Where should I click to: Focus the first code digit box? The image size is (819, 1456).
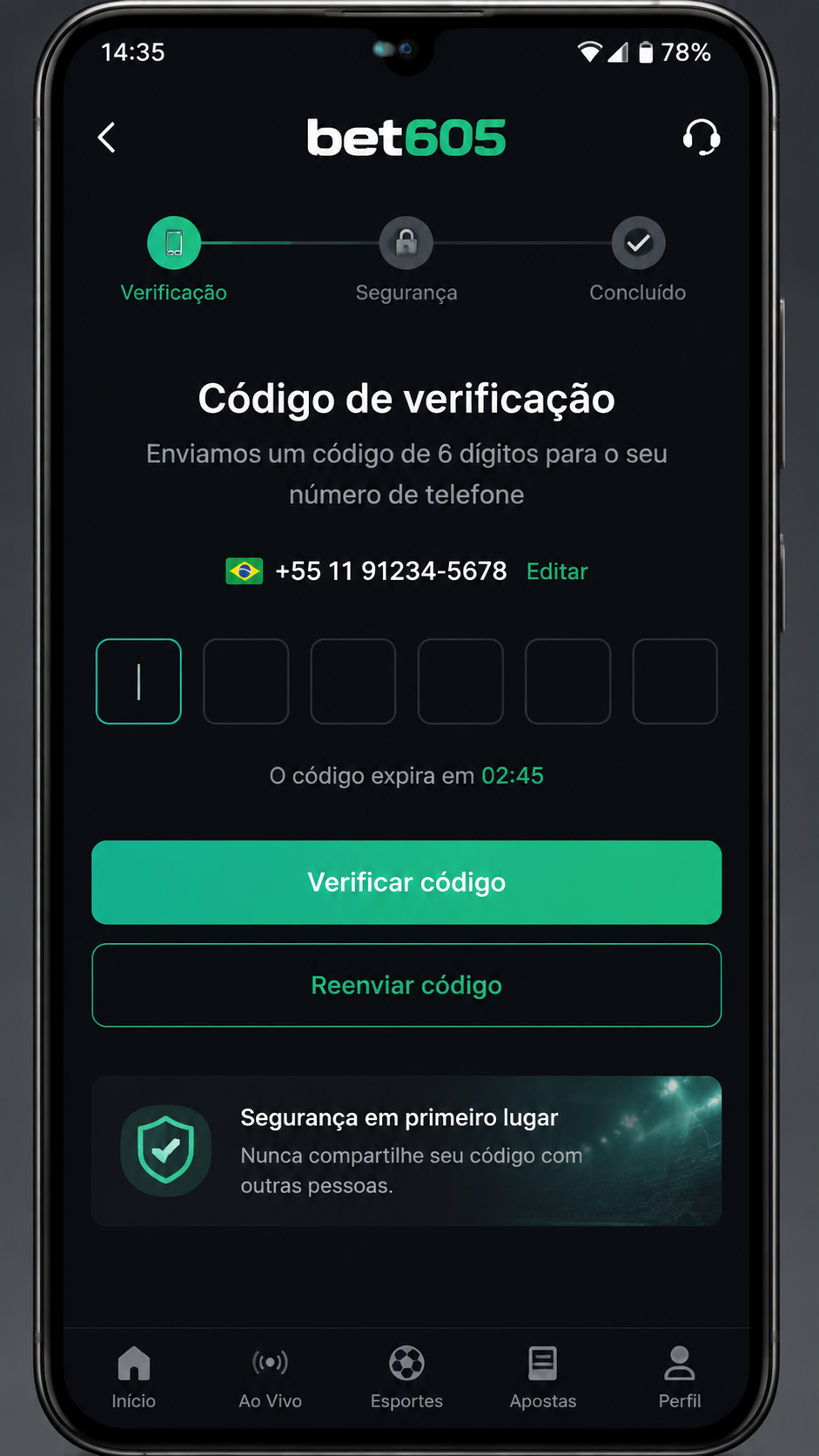tap(138, 682)
